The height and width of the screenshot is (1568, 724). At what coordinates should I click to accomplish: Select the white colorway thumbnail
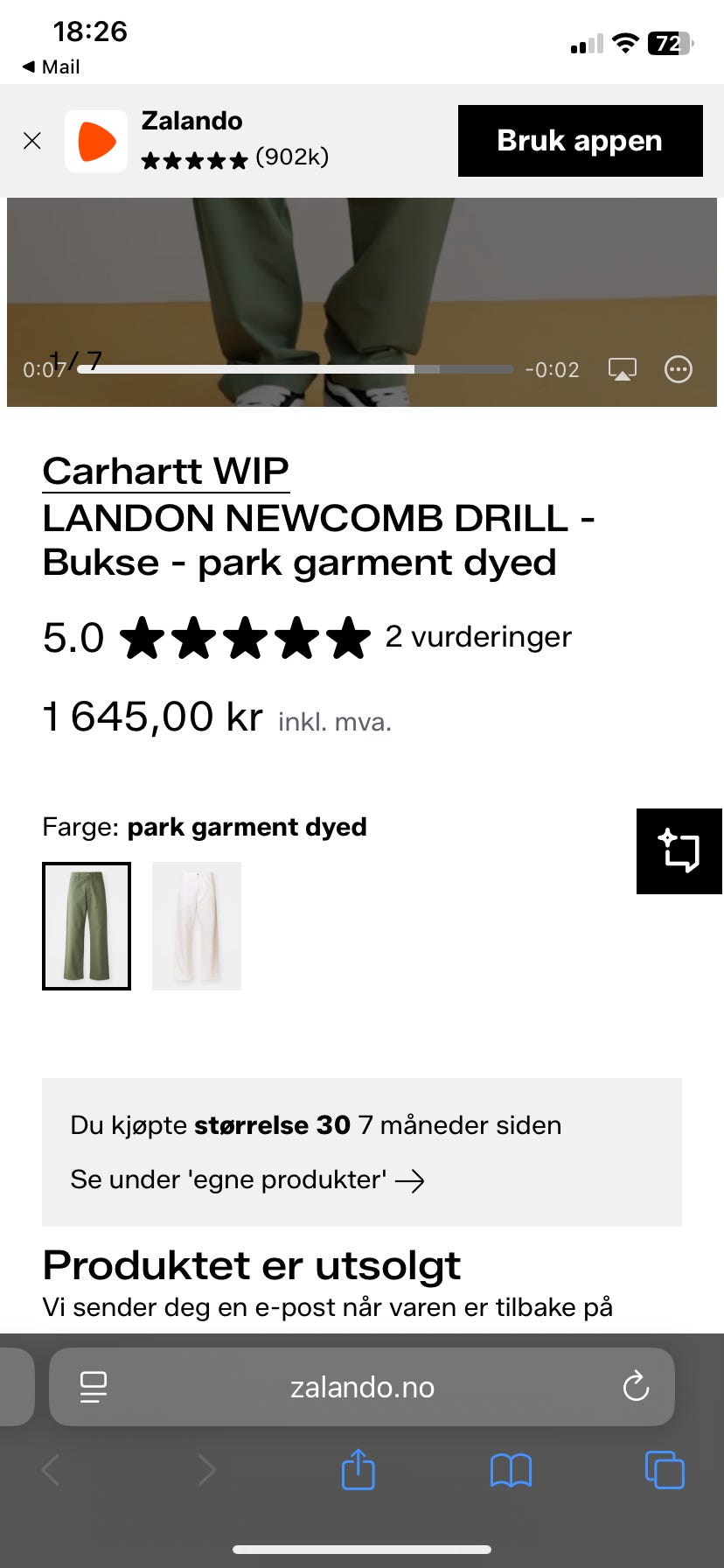click(196, 926)
